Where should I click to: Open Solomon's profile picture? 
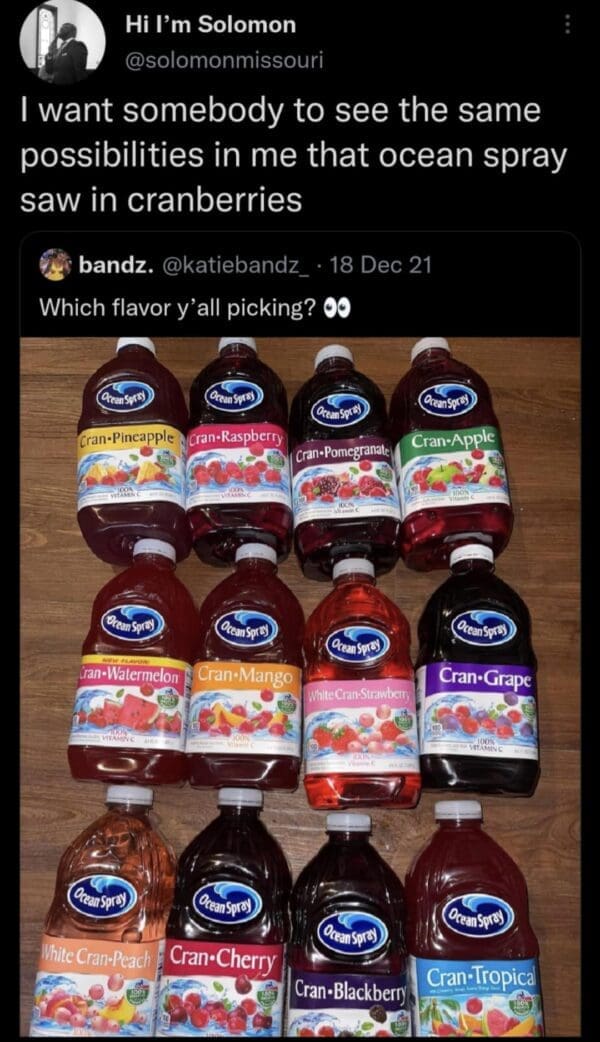[62, 42]
